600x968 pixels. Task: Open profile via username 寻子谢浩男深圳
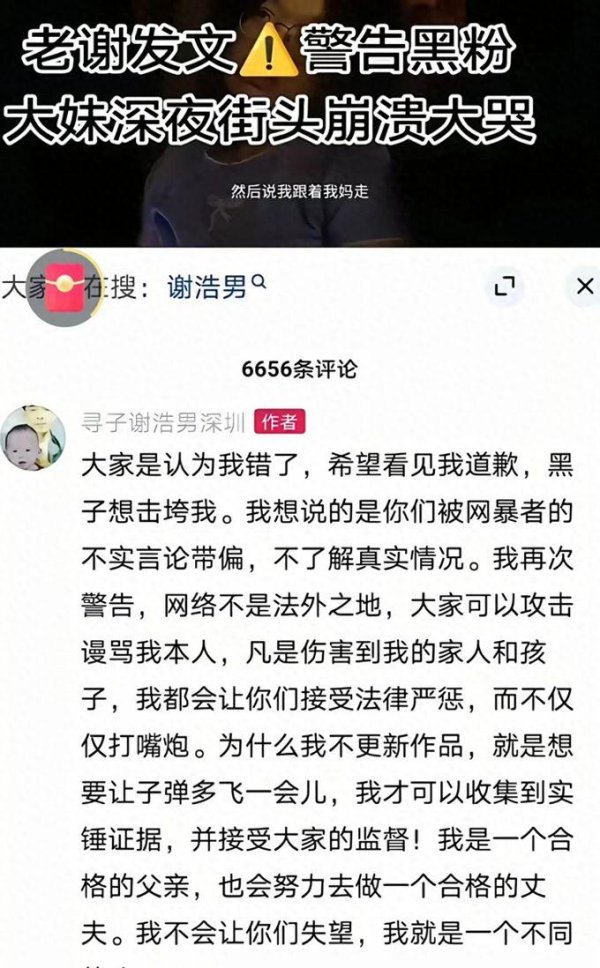coord(163,422)
